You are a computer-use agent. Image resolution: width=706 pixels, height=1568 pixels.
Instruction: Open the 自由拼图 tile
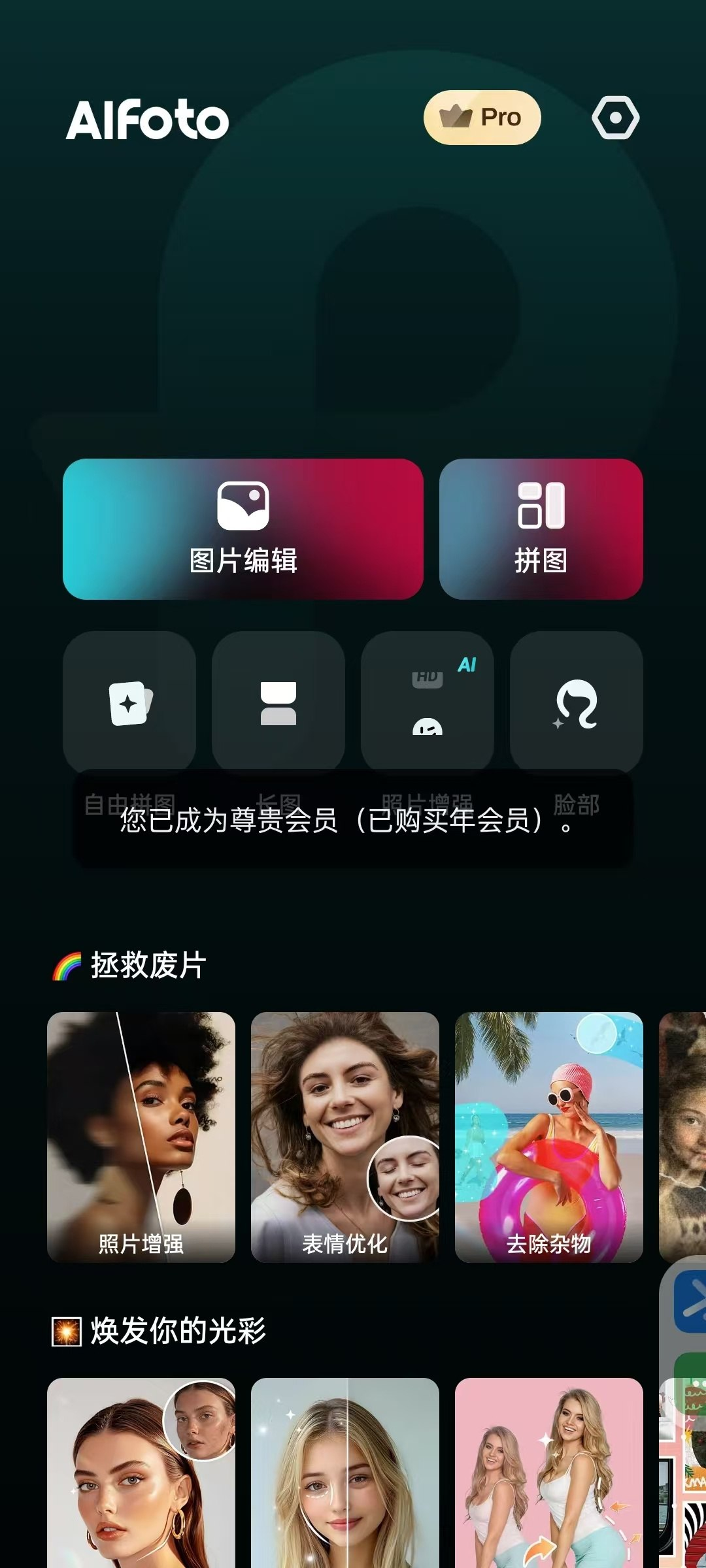click(129, 702)
